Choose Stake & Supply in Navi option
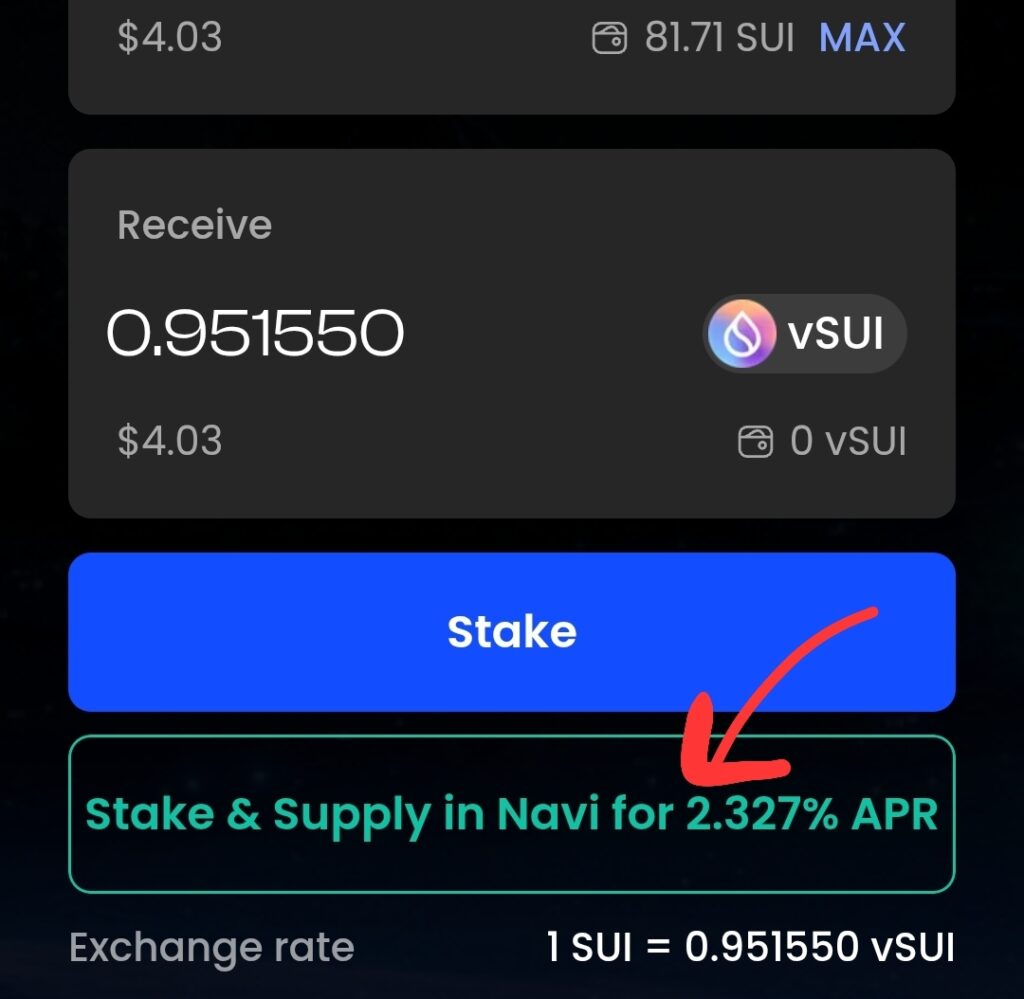The width and height of the screenshot is (1024, 999). pos(511,814)
